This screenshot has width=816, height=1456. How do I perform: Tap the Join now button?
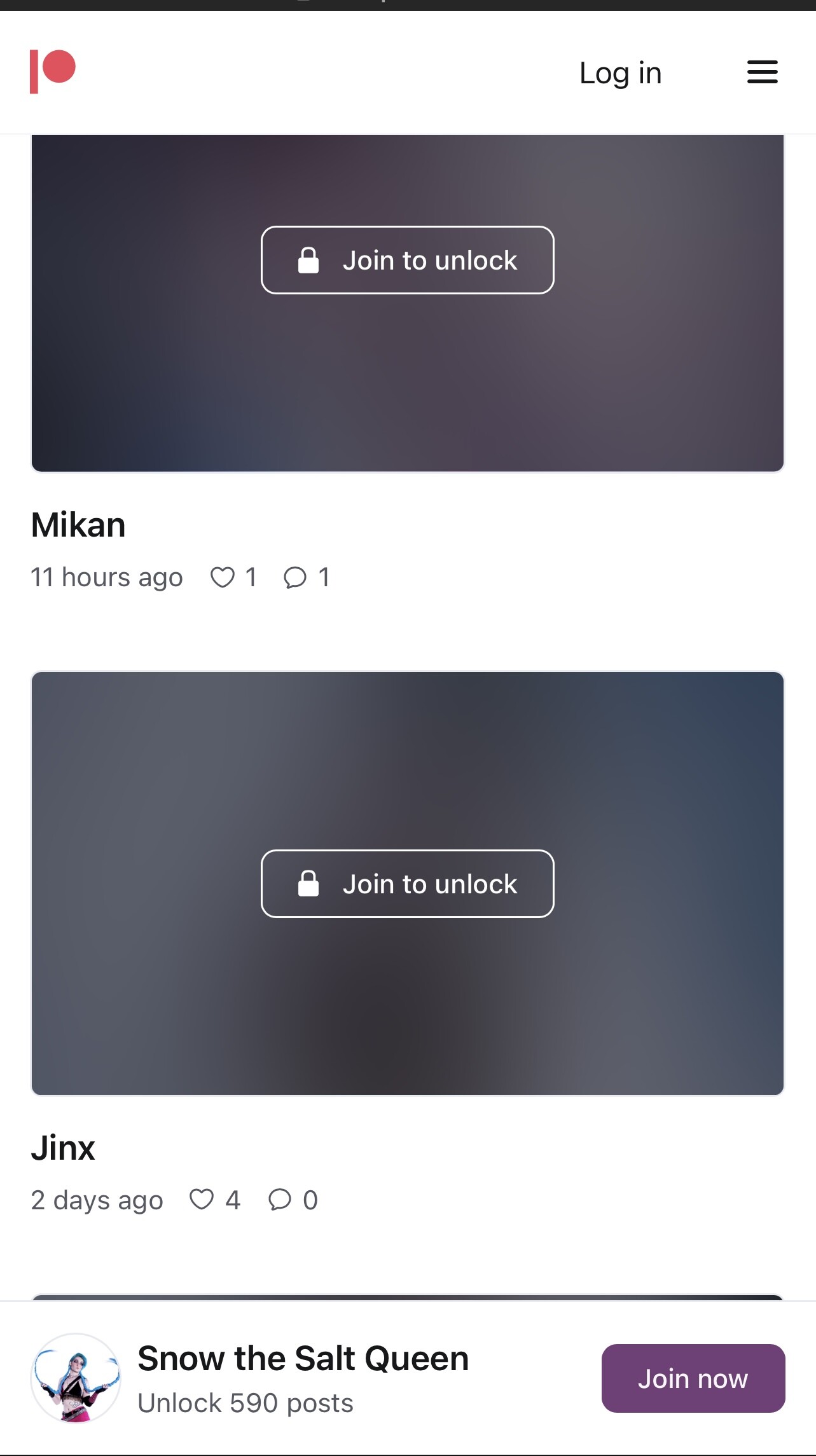pos(693,1378)
